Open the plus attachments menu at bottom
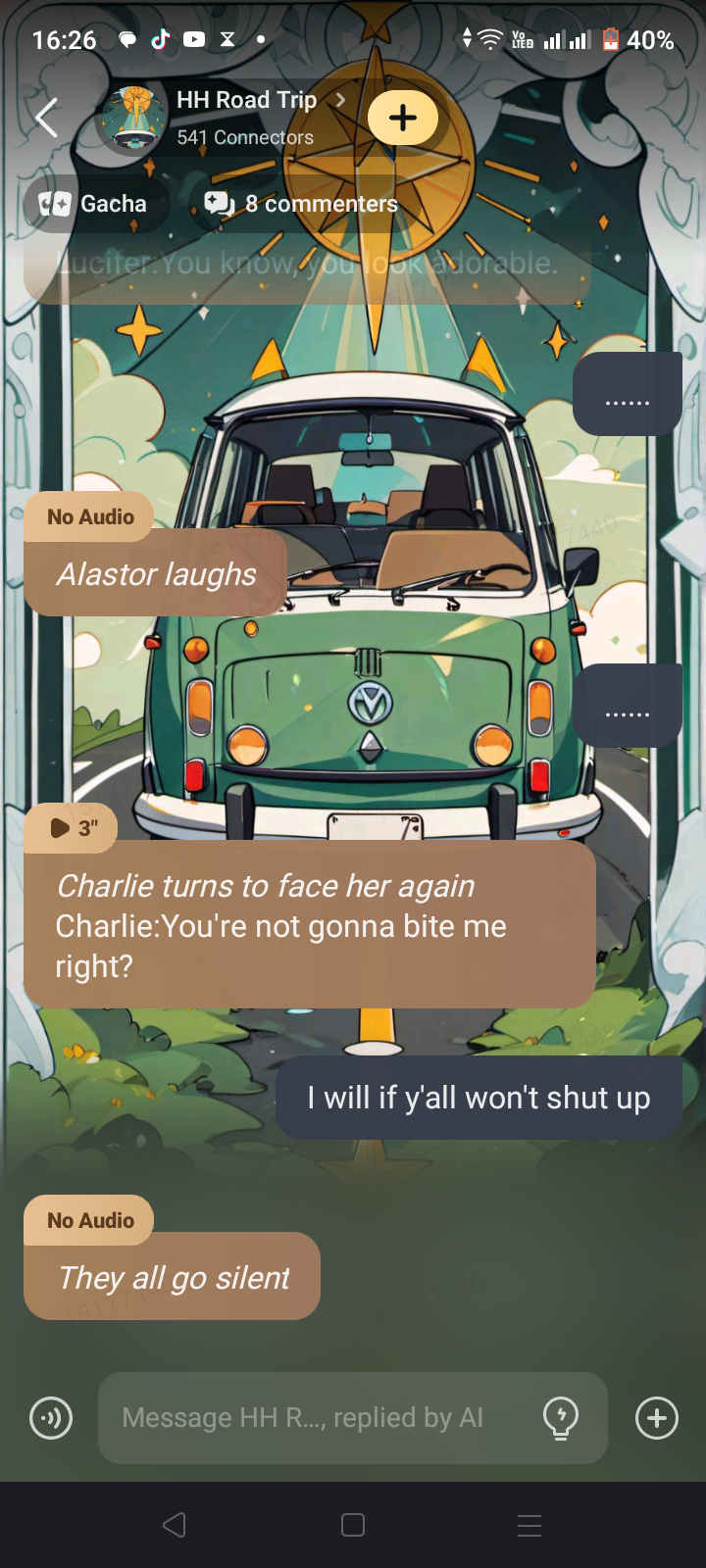 coord(657,1418)
